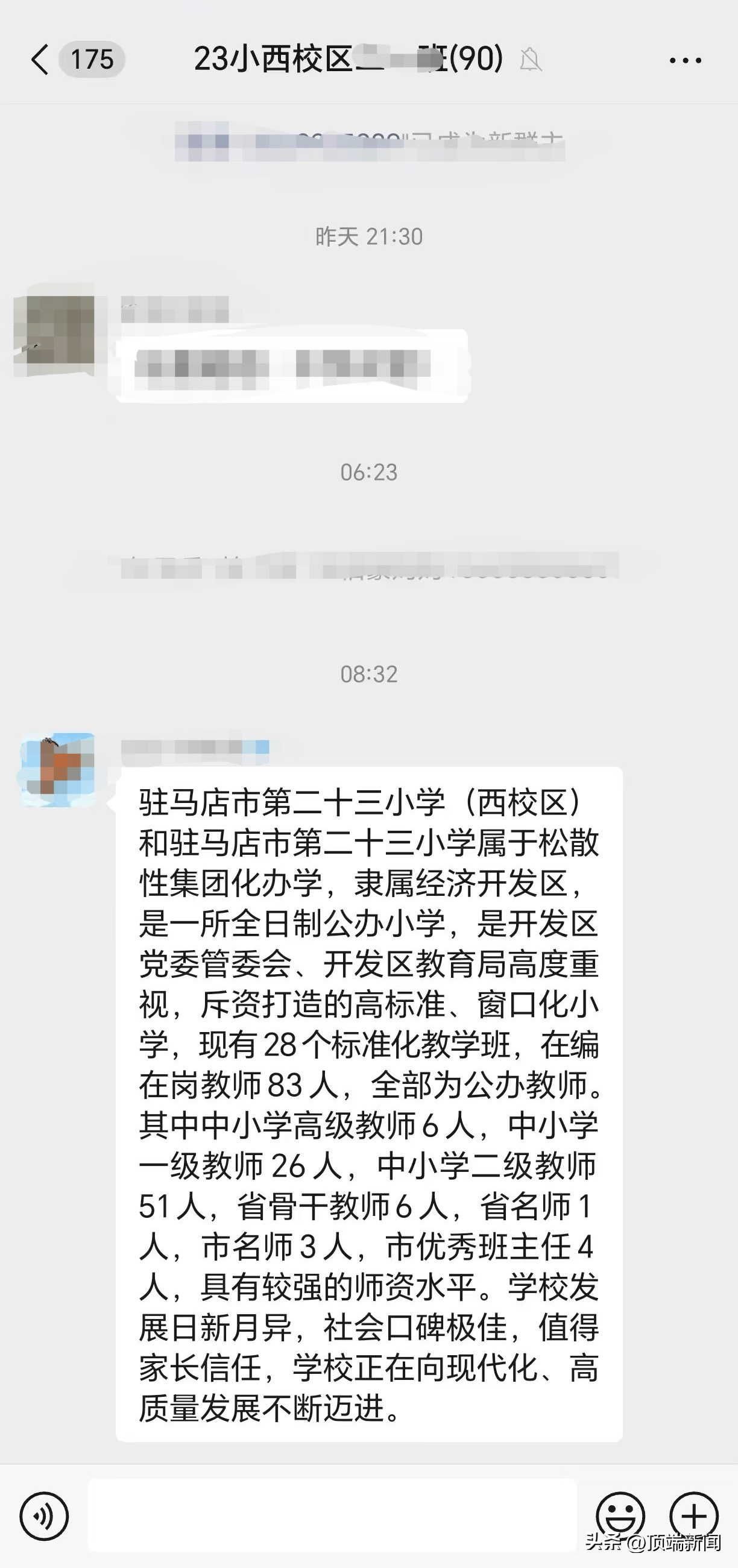
Task: Open avatar of the 08:32 message sender
Action: (58, 769)
